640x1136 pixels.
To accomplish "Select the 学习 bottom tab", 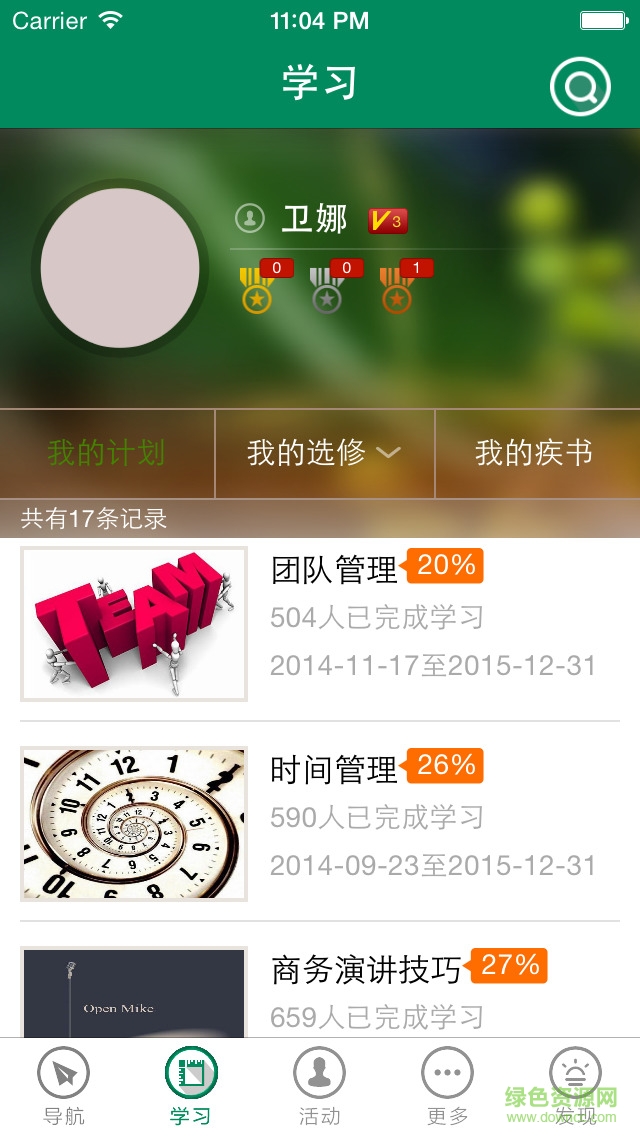I will [191, 1087].
